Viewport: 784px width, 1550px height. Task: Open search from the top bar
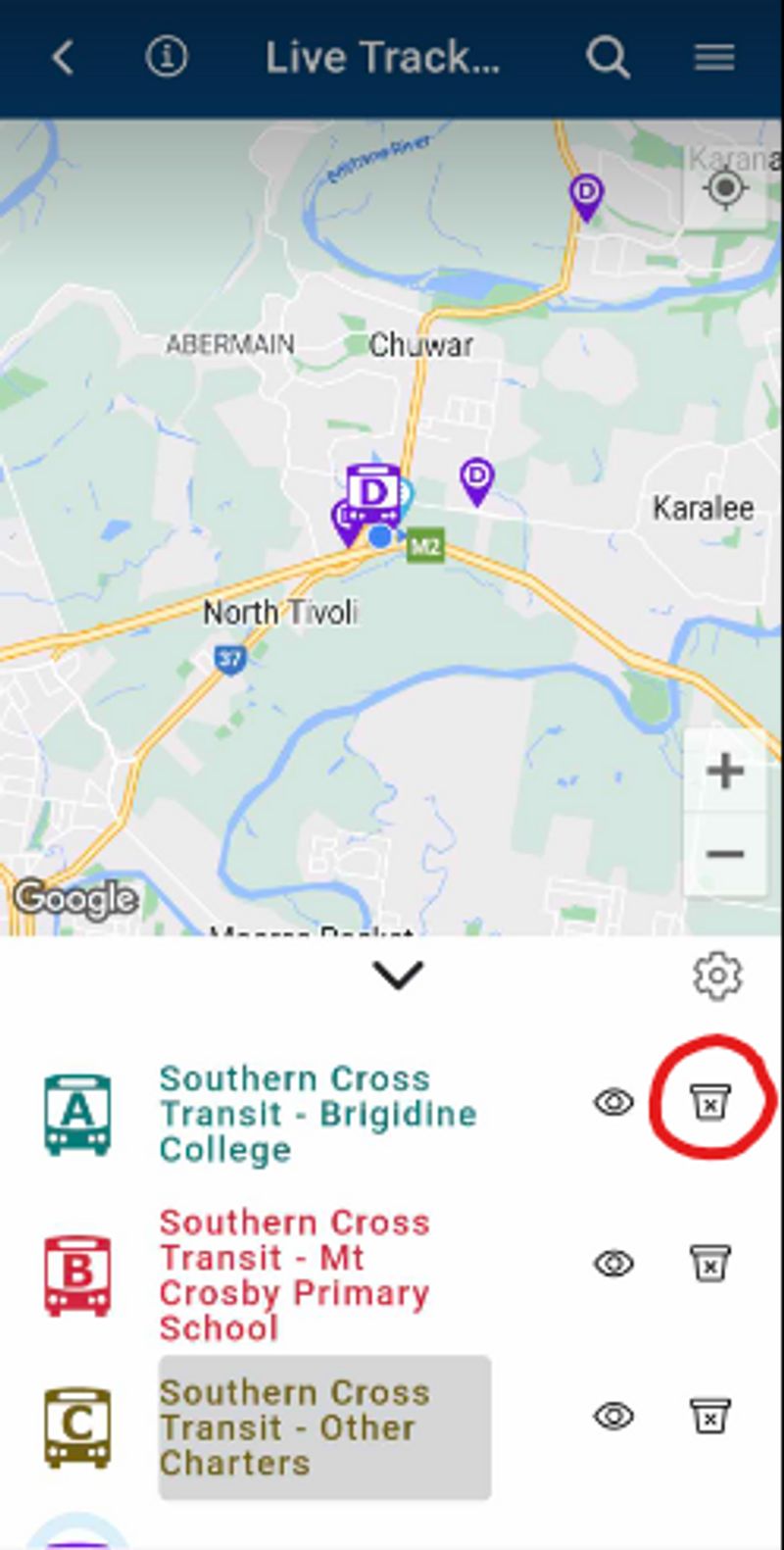coord(608,59)
